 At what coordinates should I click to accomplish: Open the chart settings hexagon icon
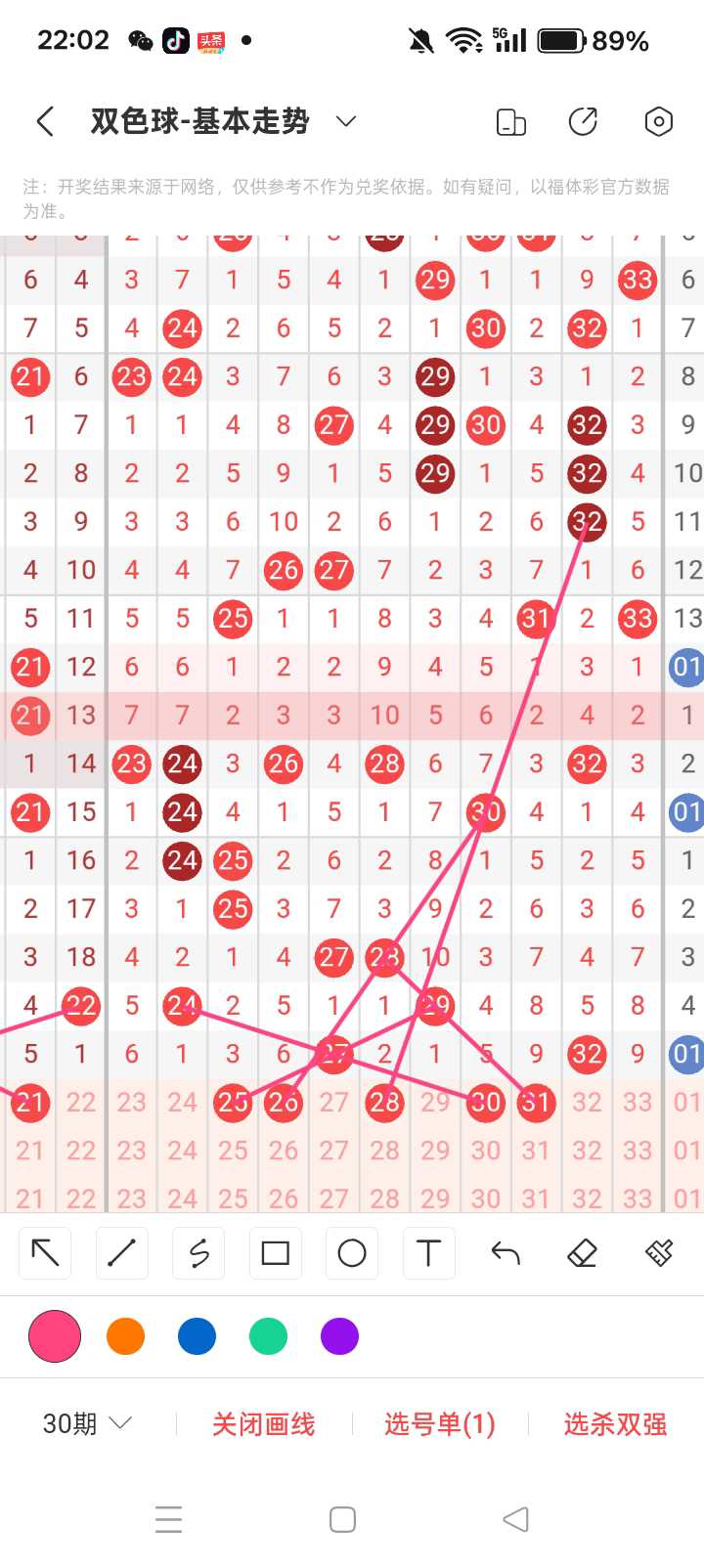tap(659, 121)
